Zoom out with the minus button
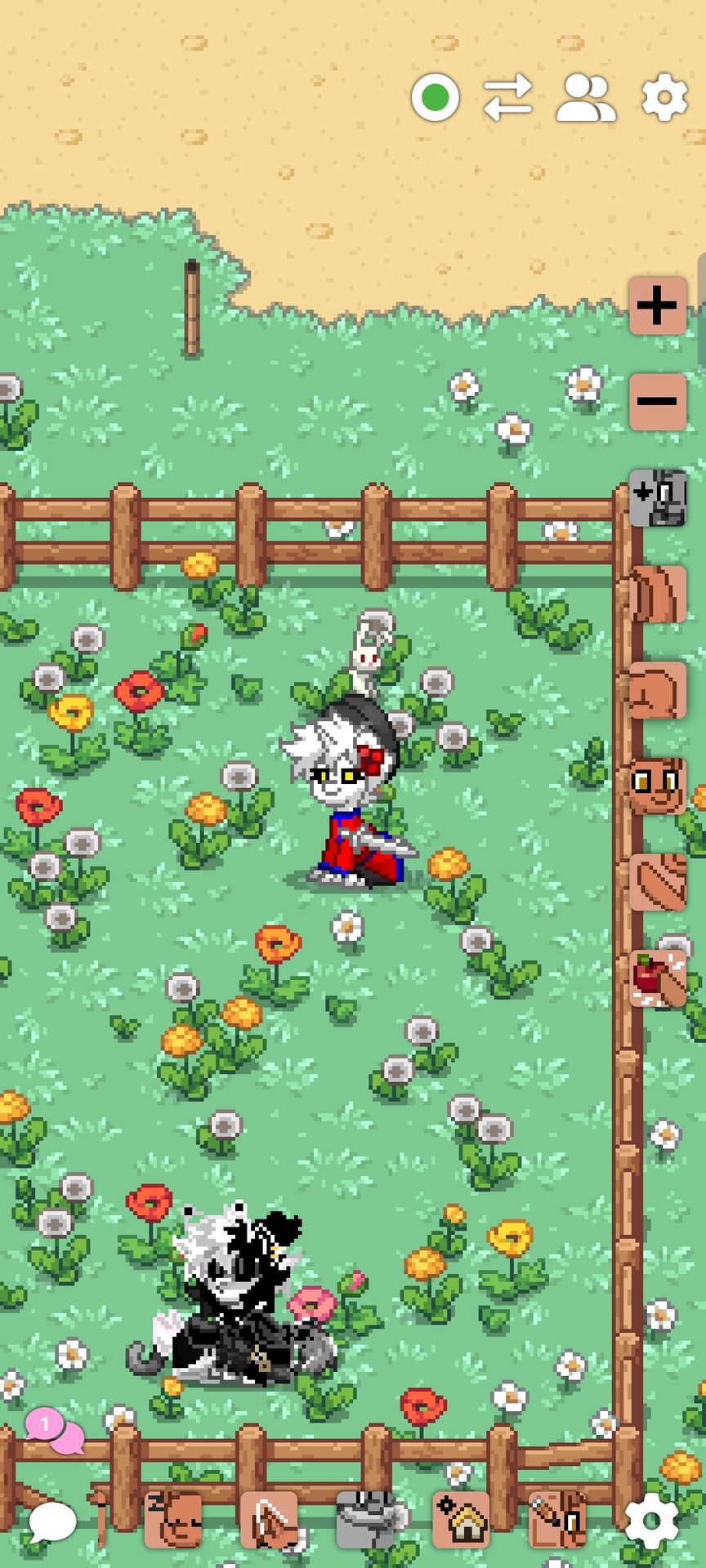 click(657, 401)
